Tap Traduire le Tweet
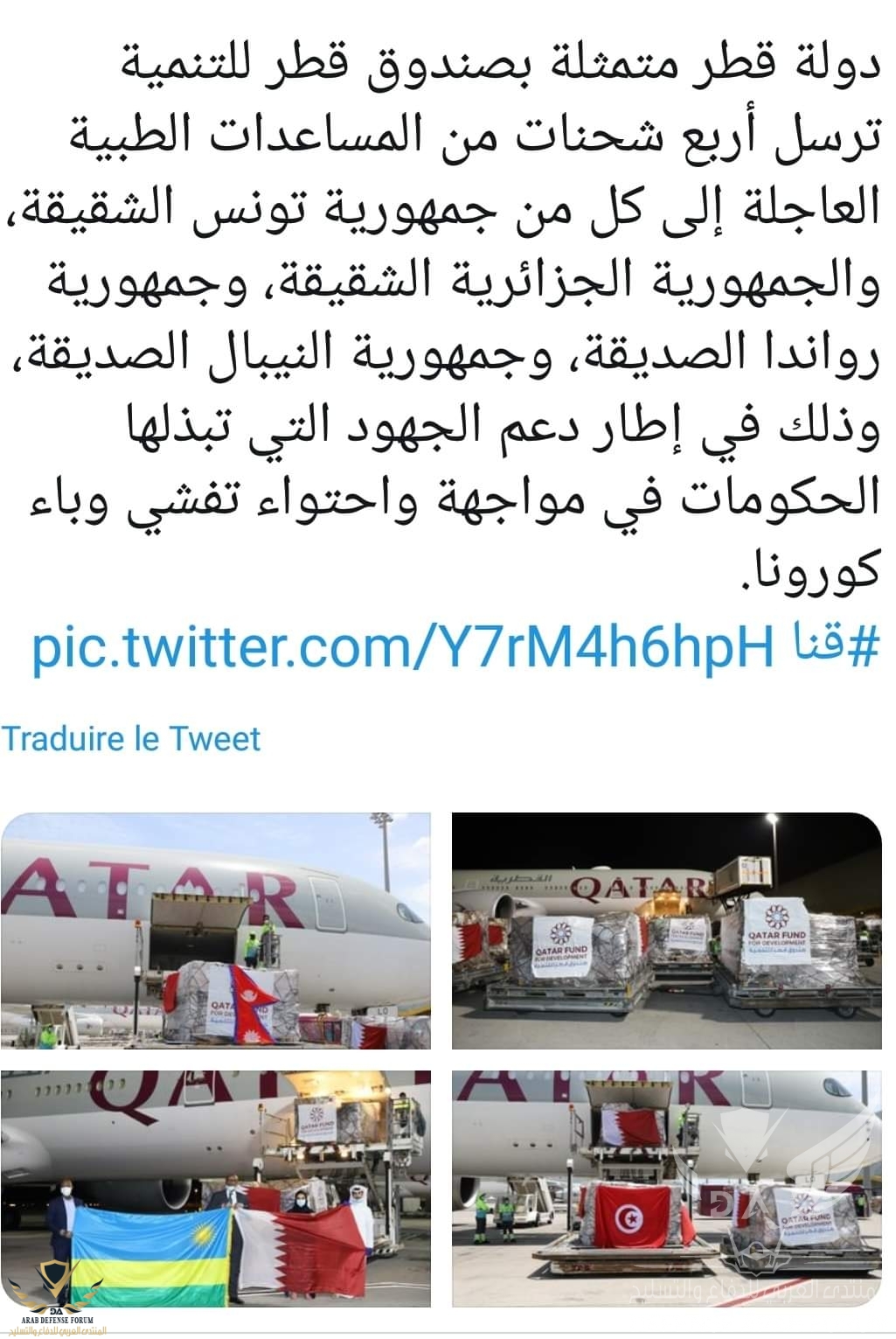896x1339 pixels. point(131,738)
